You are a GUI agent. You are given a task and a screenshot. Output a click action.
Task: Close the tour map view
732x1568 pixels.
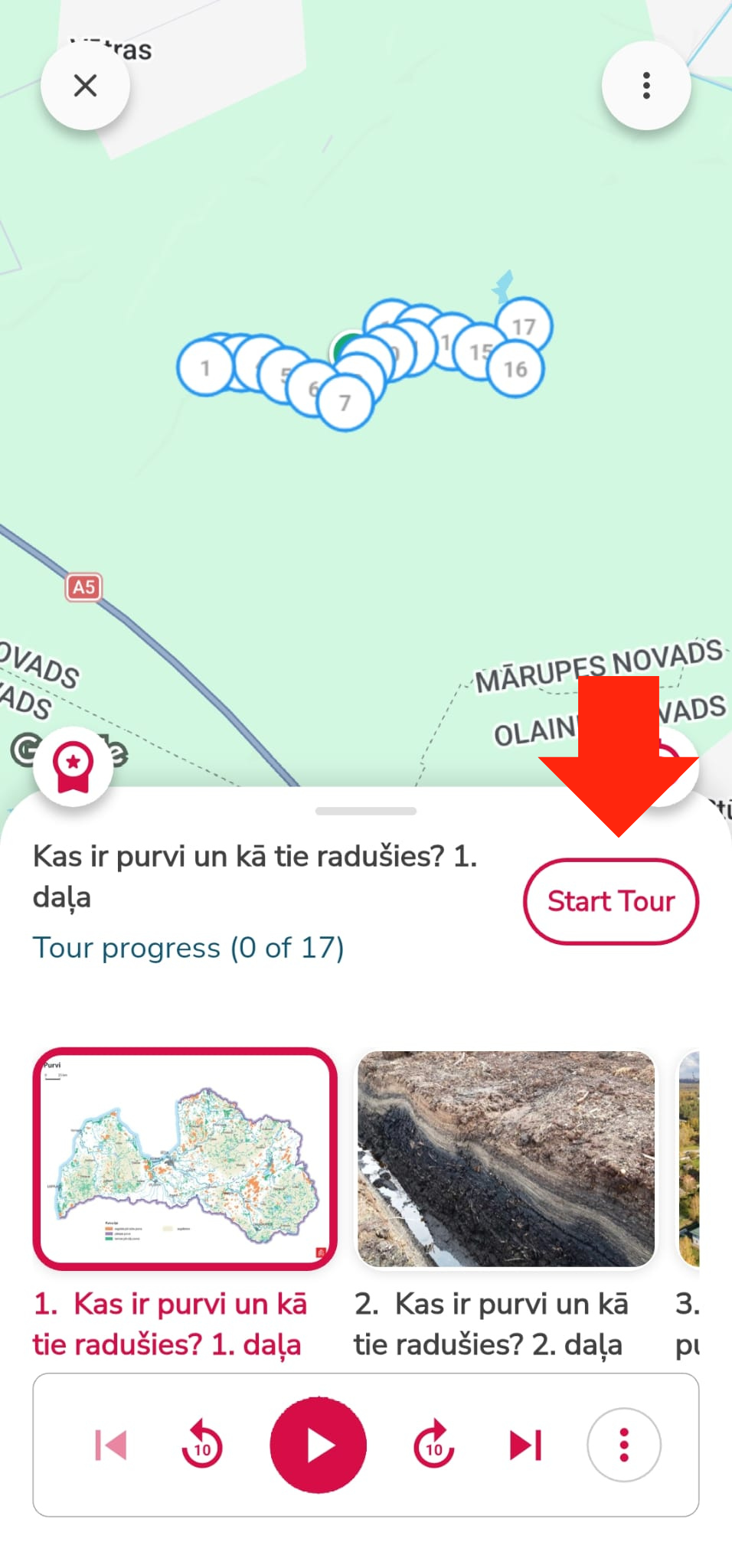(85, 85)
